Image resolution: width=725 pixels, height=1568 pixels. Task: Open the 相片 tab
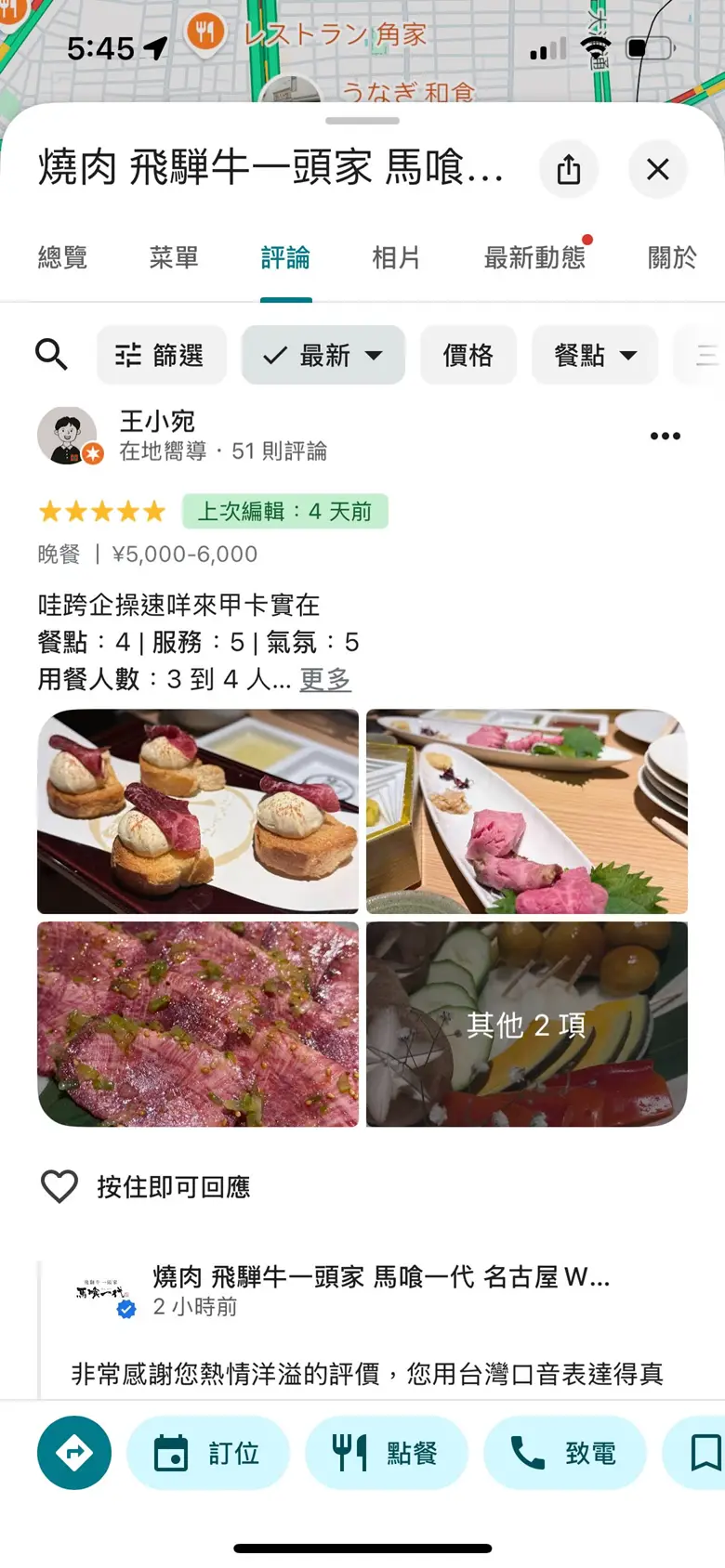coord(396,257)
